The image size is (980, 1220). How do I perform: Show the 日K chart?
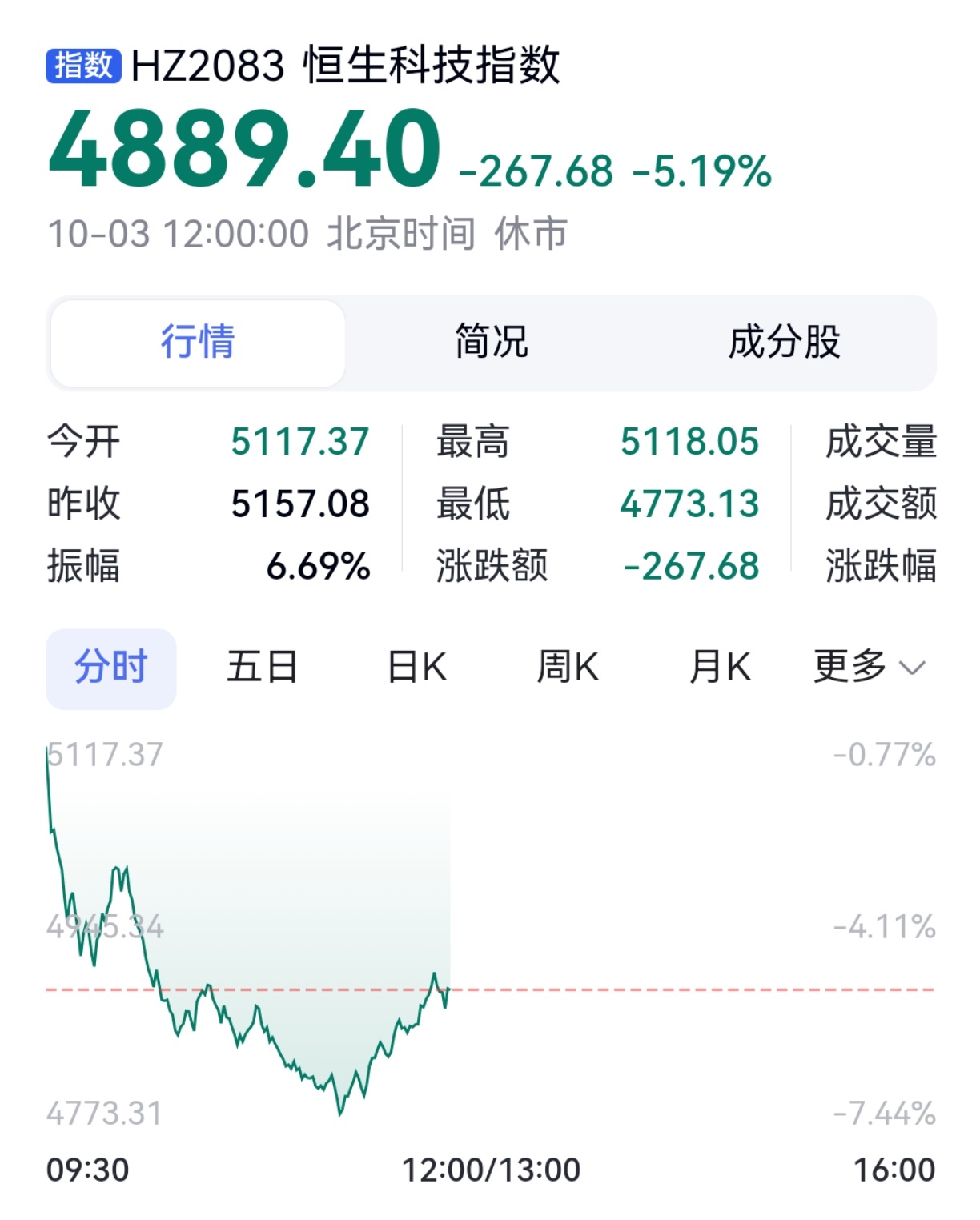[416, 668]
